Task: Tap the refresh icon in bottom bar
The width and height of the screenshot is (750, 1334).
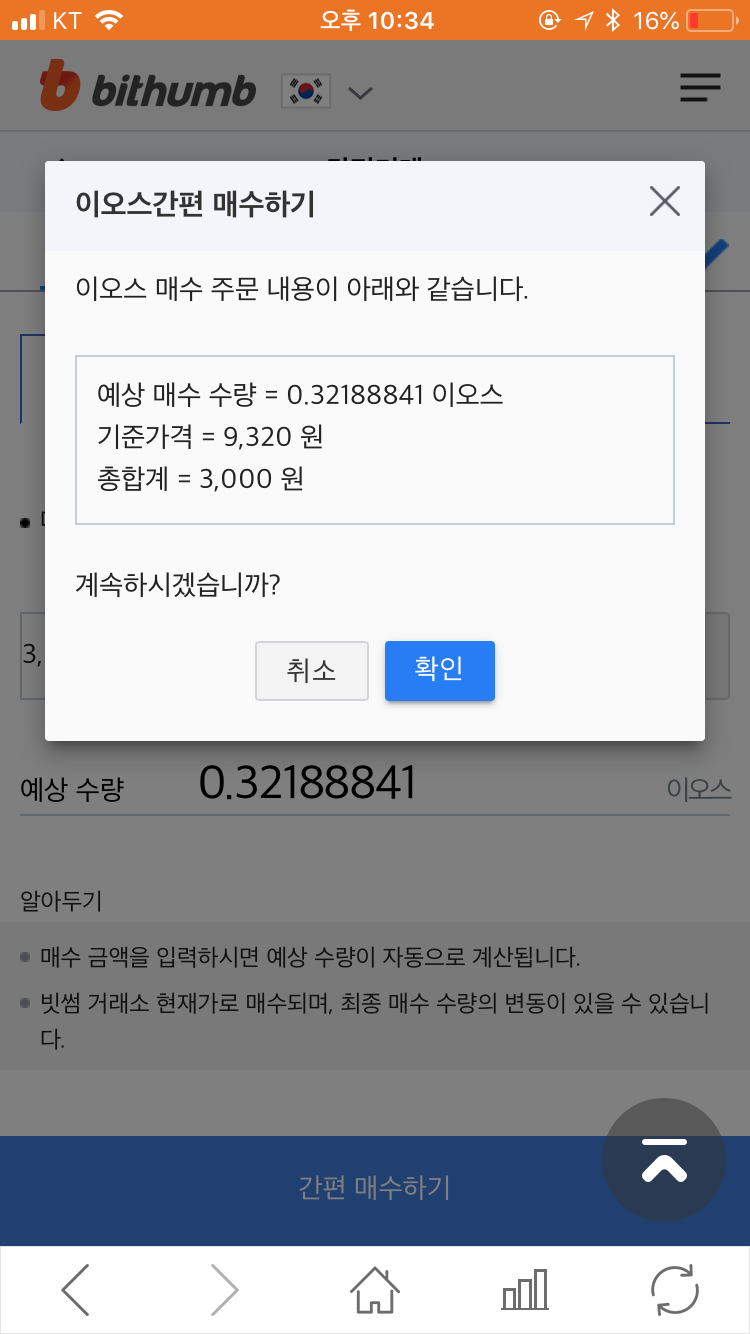Action: pos(676,1291)
